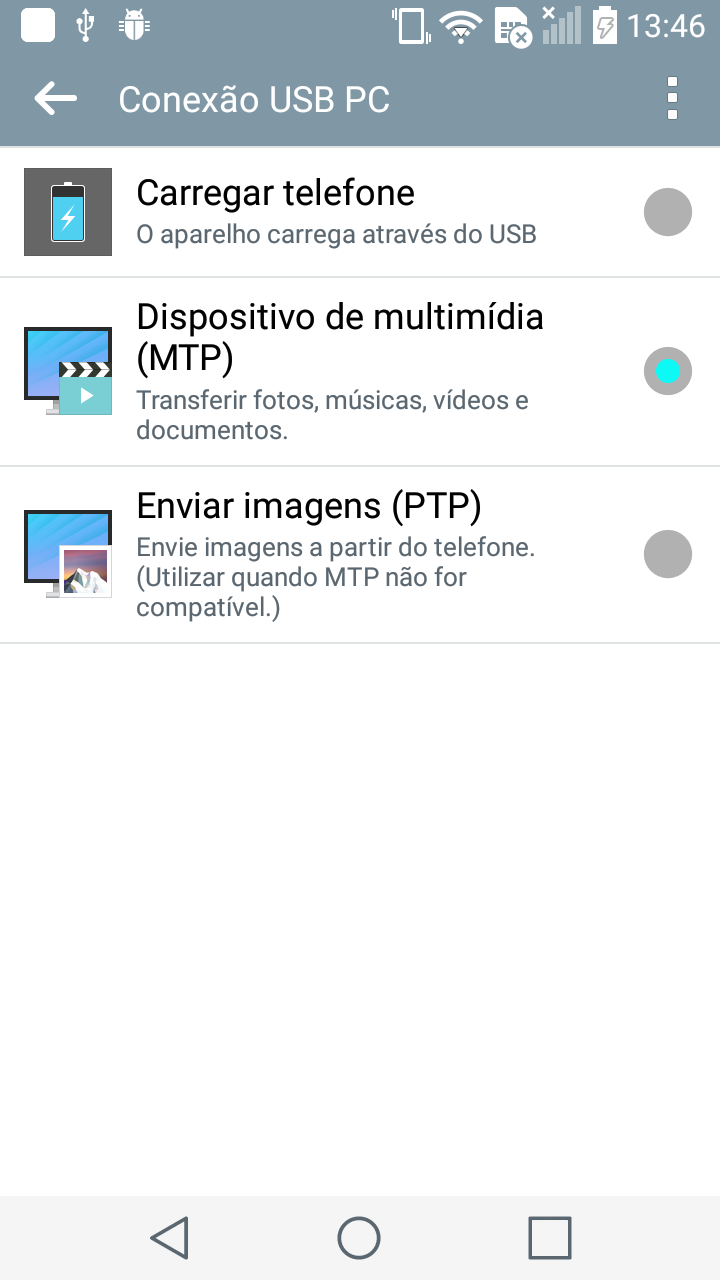Select the Carregar telefone radio button
The image size is (720, 1280).
coord(667,211)
